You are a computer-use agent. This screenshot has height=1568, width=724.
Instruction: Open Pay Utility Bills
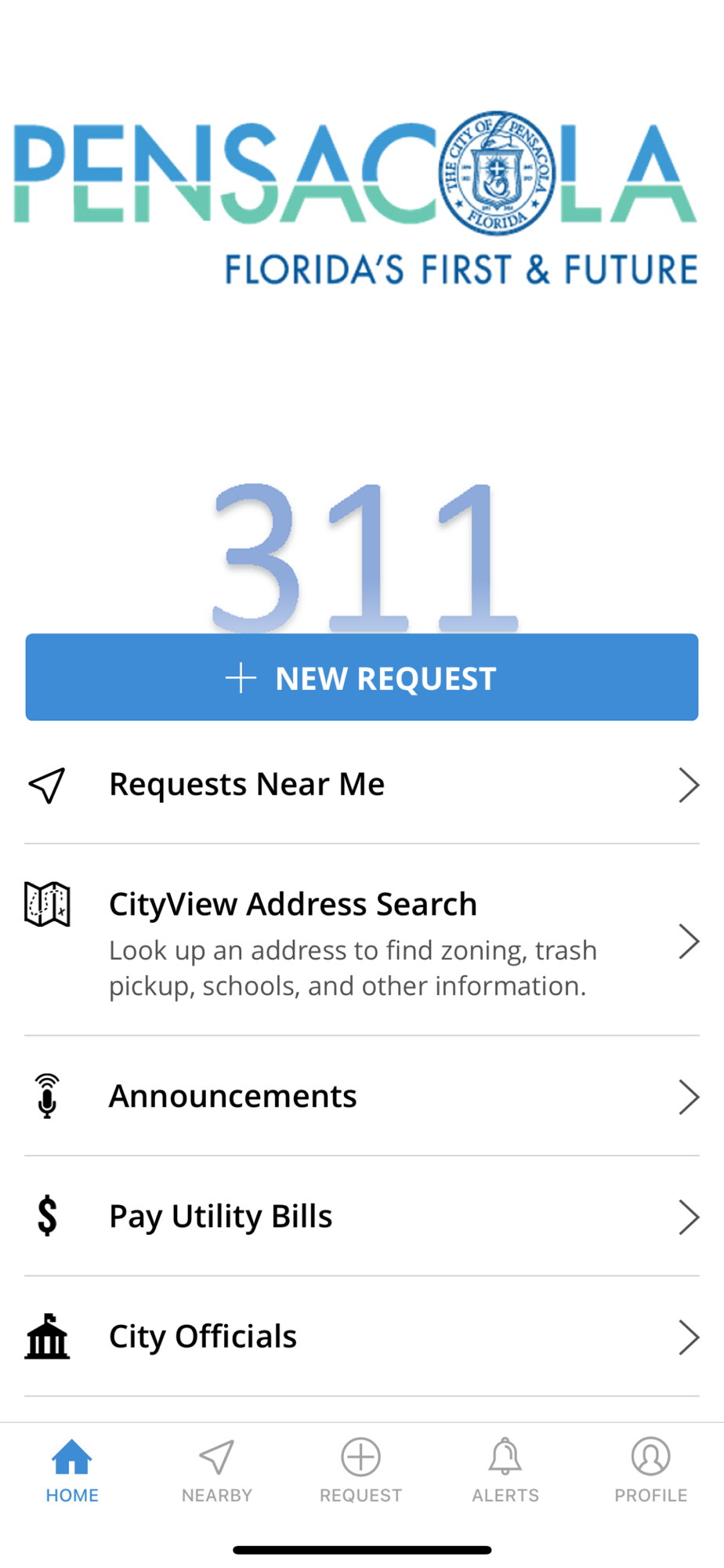click(x=361, y=1216)
